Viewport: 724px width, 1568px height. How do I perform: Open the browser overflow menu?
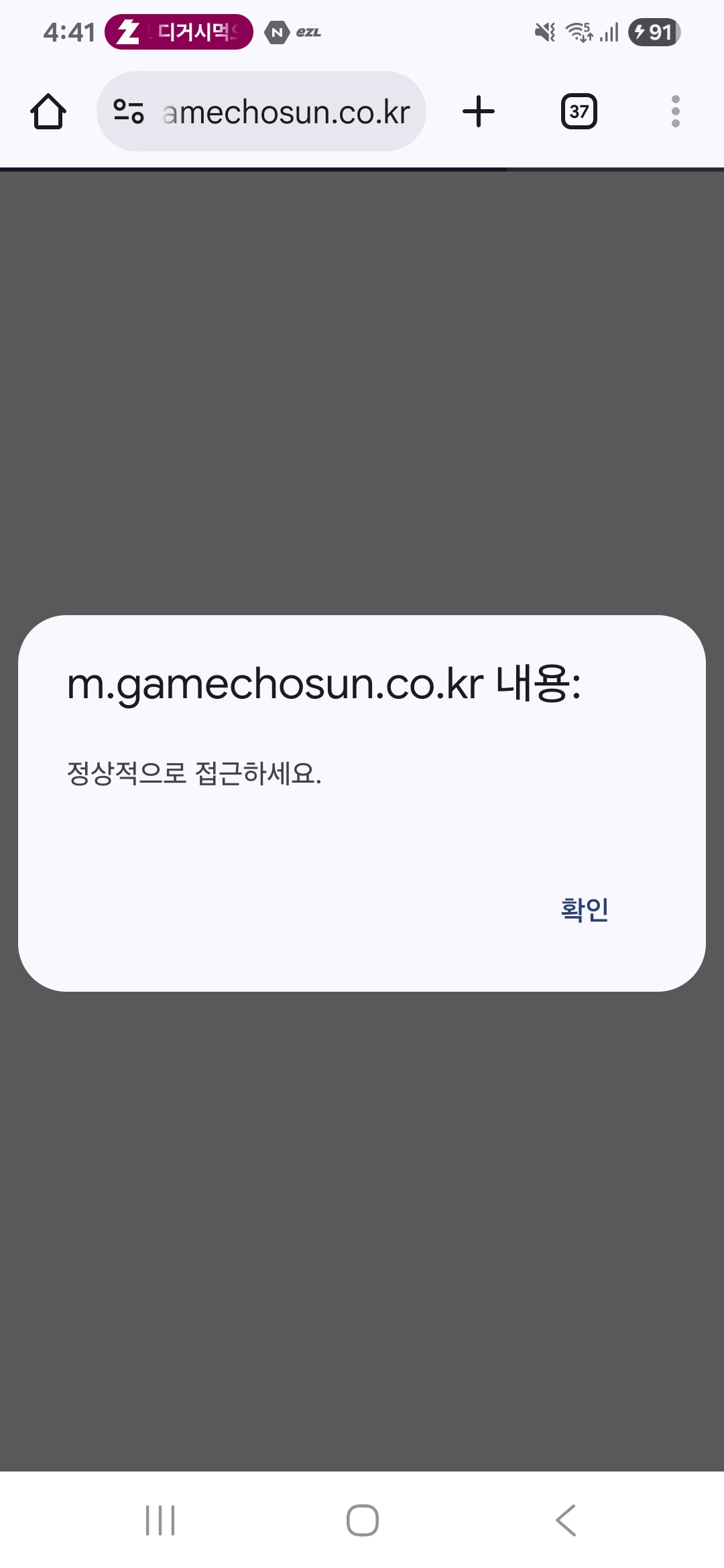[x=675, y=111]
